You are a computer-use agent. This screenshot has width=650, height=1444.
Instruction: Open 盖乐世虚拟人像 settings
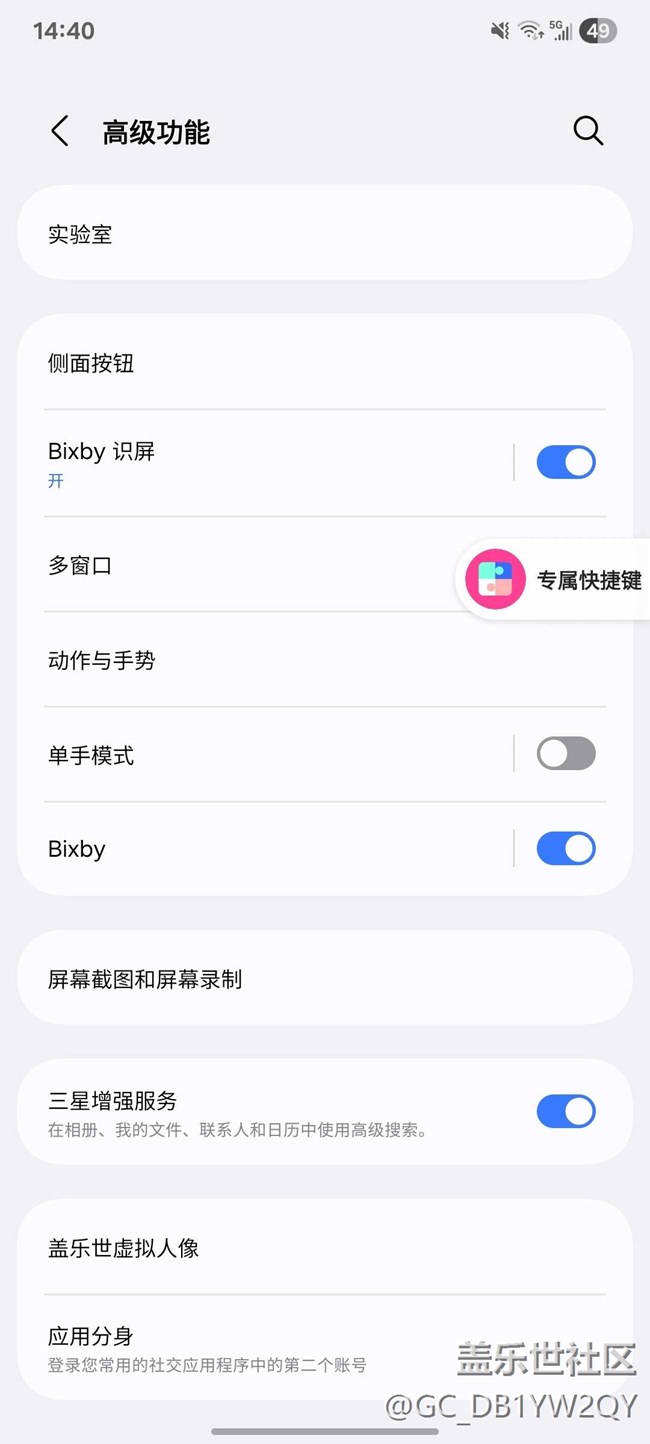[325, 1247]
